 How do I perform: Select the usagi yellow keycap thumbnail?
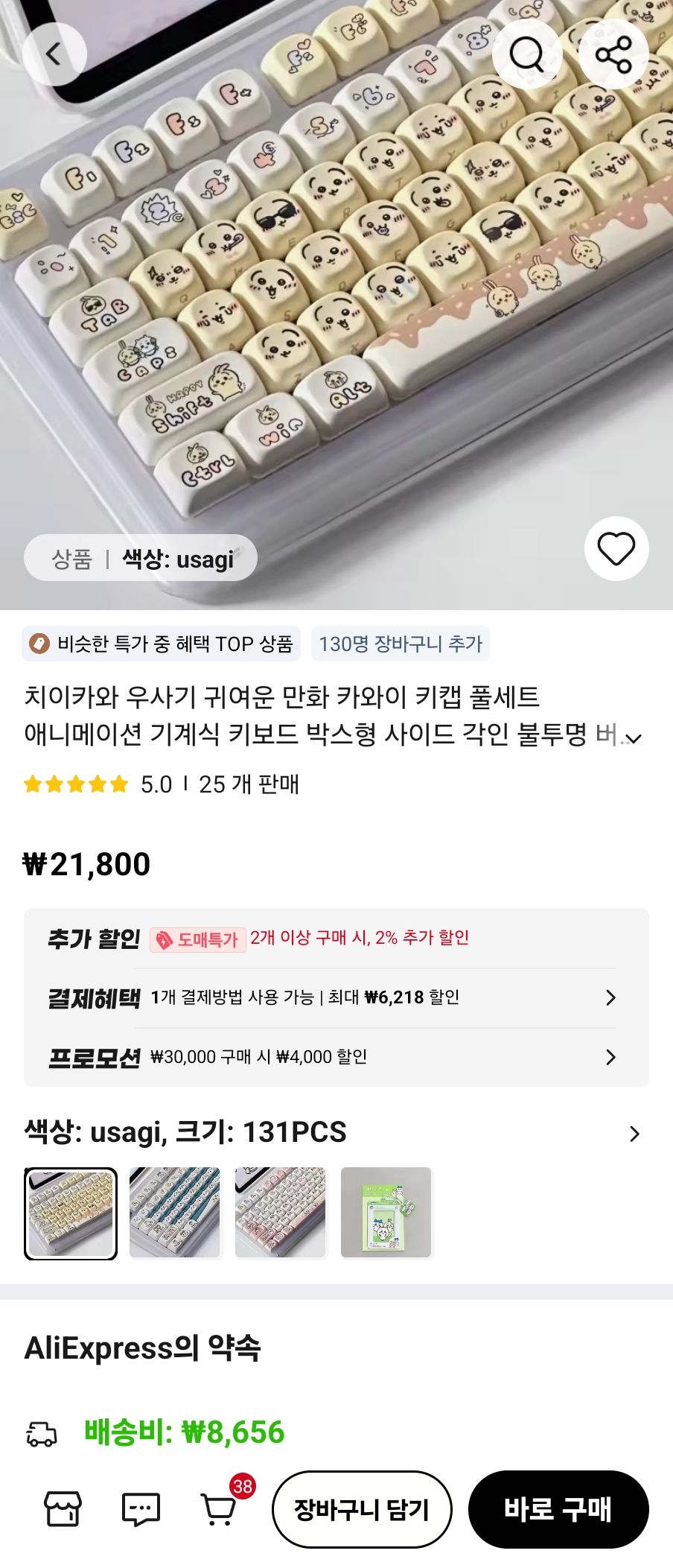[x=71, y=1213]
